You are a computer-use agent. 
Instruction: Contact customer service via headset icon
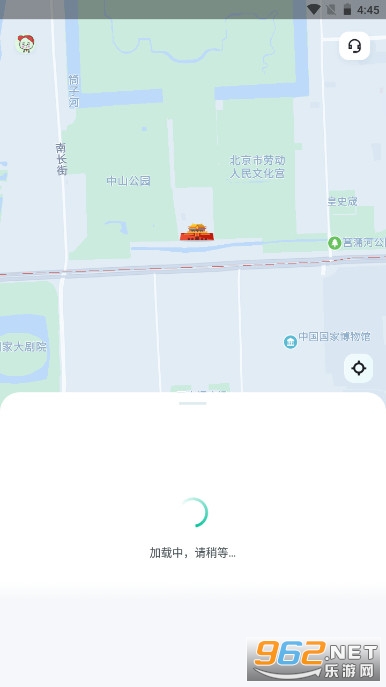pyautogui.click(x=354, y=46)
